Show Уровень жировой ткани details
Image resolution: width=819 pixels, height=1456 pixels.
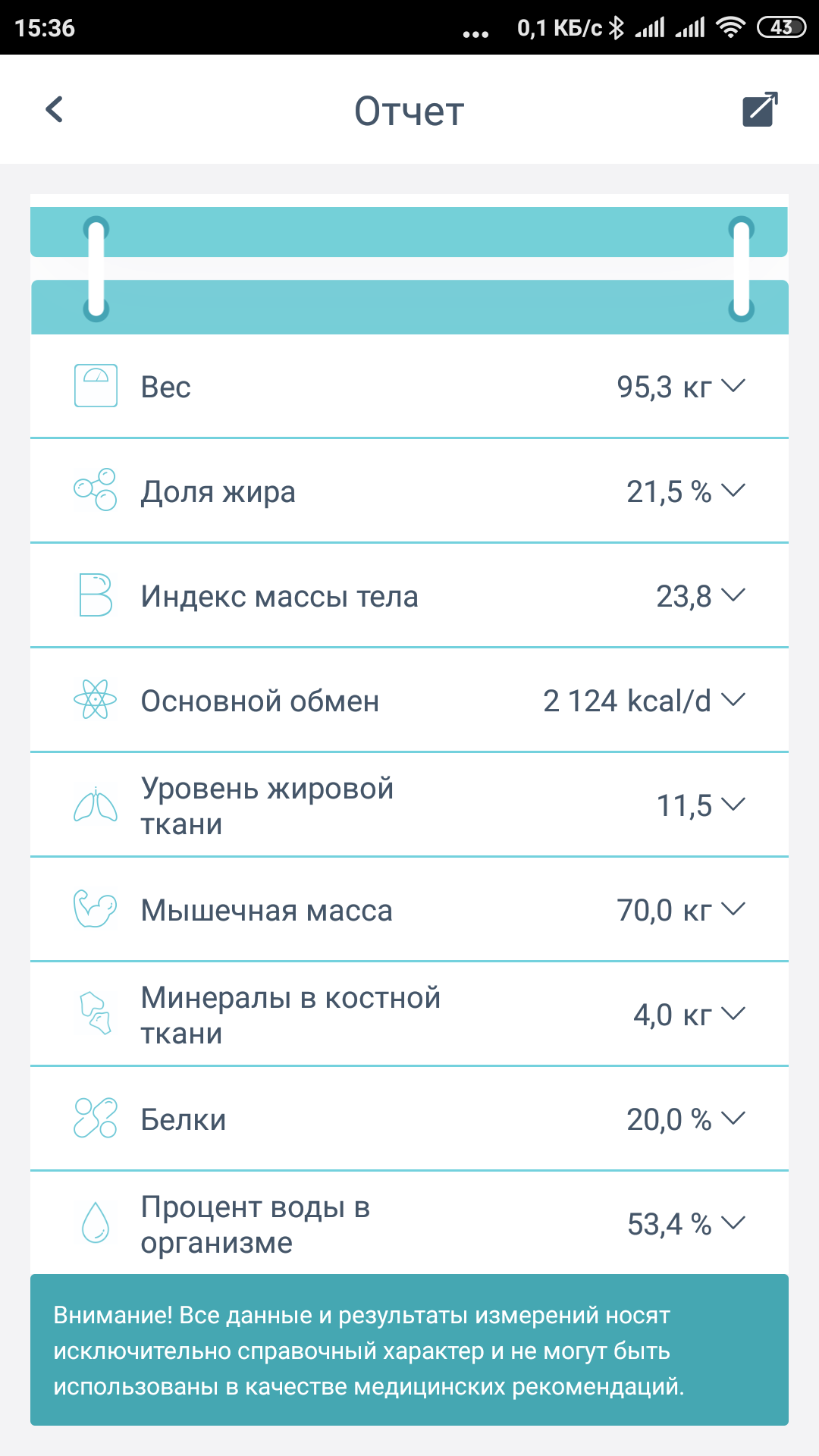tap(733, 805)
